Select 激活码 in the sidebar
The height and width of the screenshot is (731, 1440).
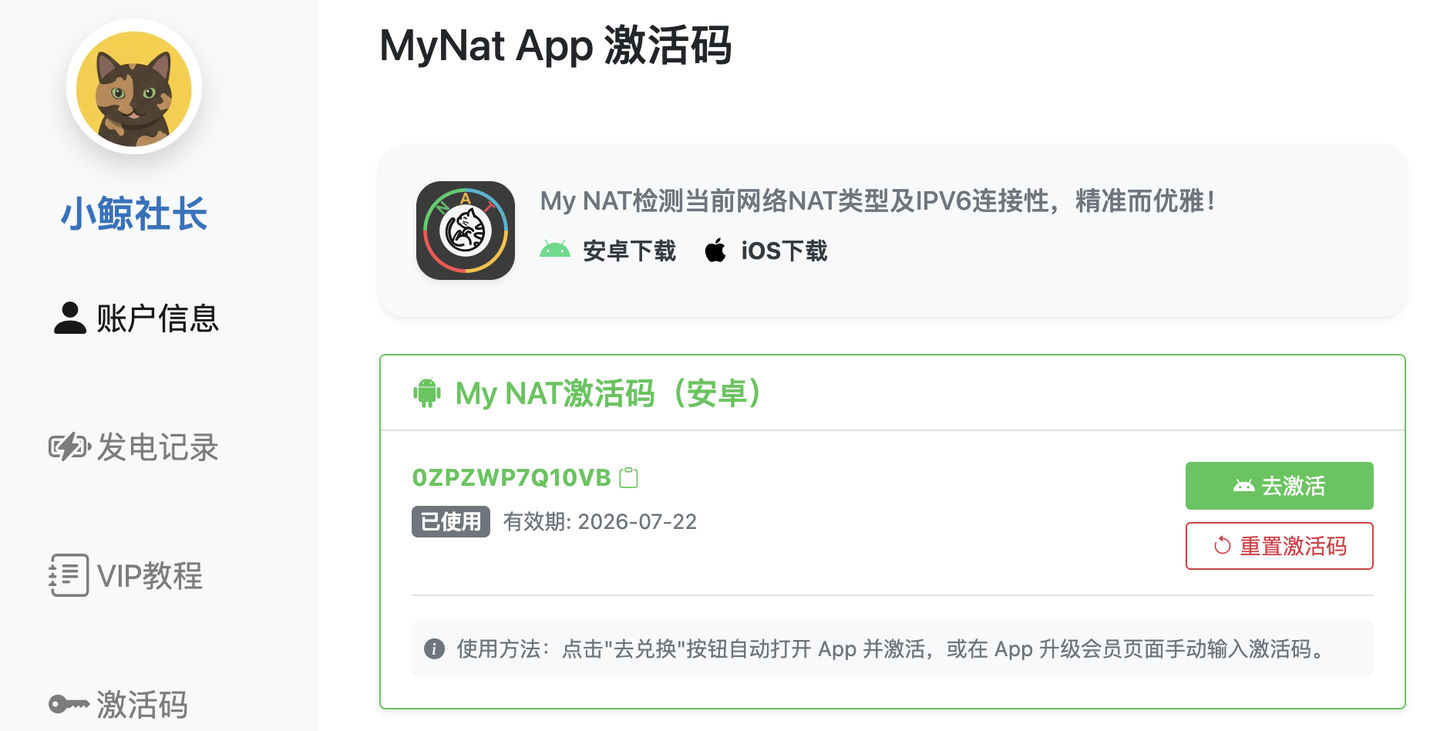(119, 705)
